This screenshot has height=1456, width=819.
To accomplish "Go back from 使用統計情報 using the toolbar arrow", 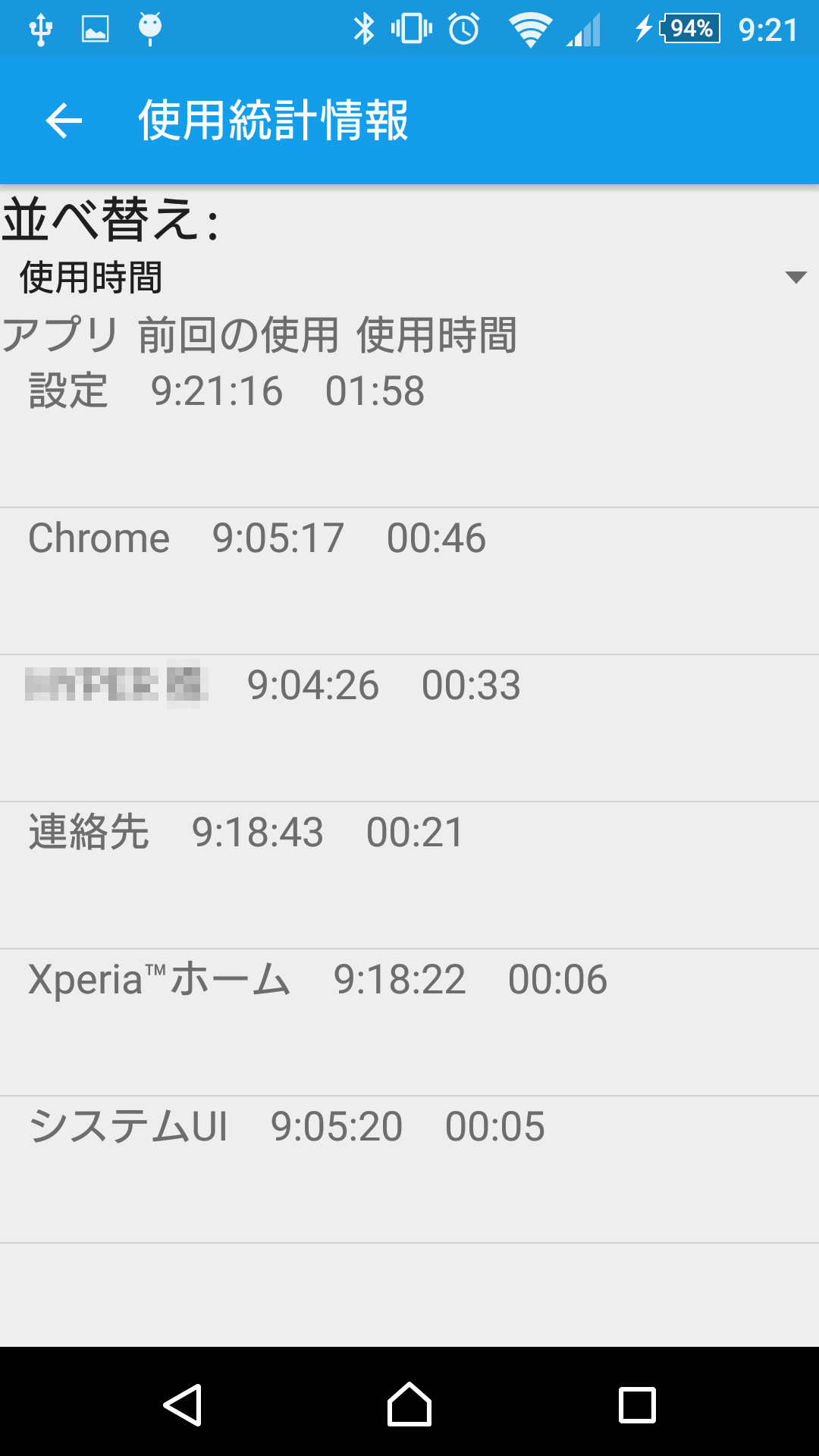I will [64, 121].
